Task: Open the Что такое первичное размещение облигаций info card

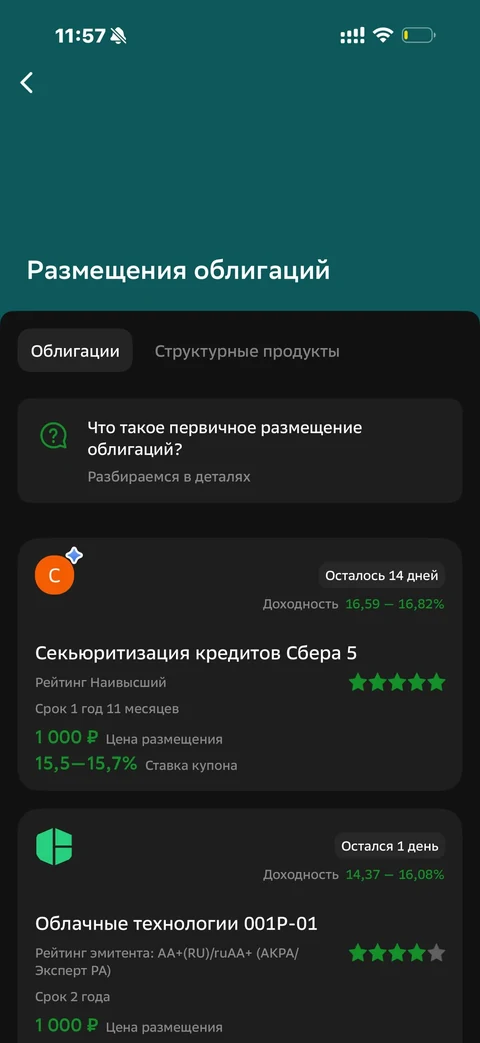Action: [240, 450]
